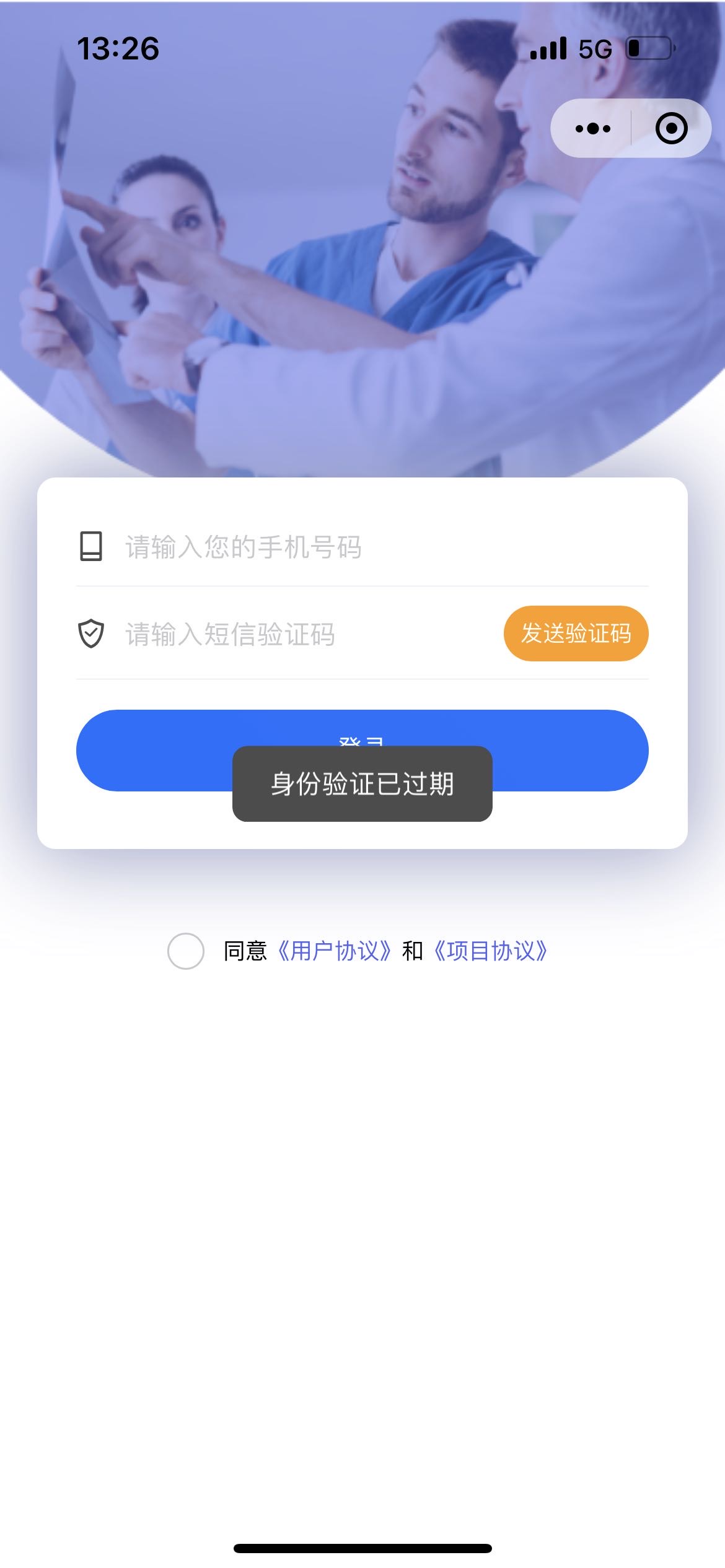Check the agreement consent circle
The height and width of the screenshot is (1568, 725).
[x=186, y=951]
